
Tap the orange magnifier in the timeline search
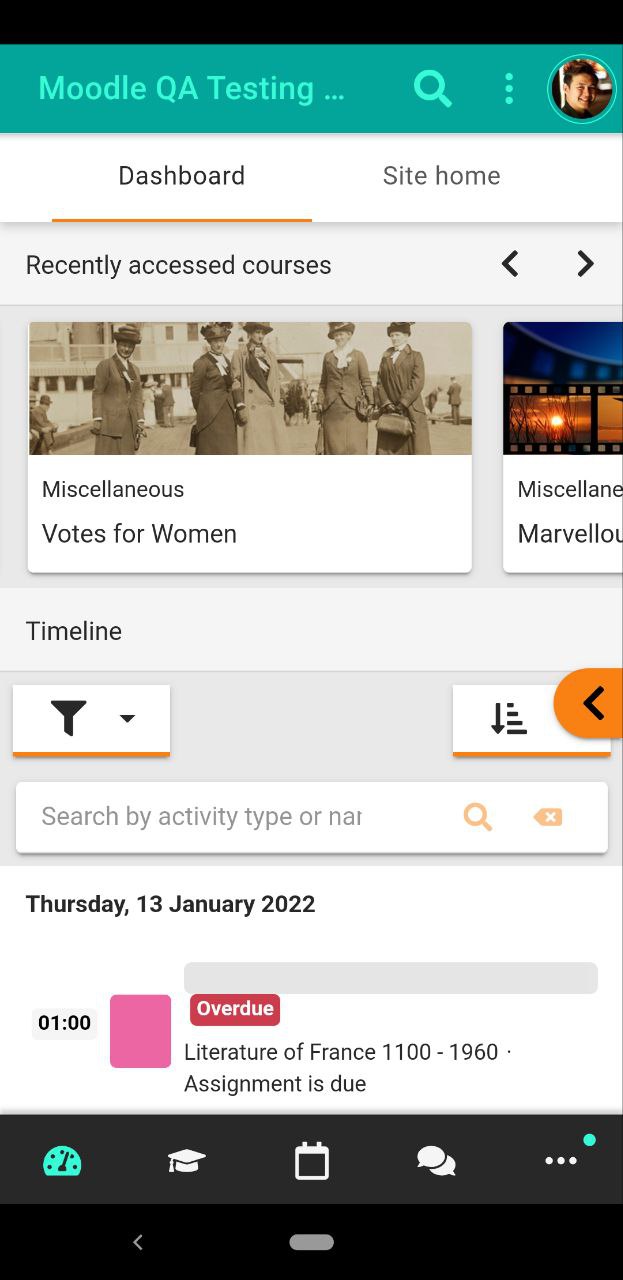(478, 817)
